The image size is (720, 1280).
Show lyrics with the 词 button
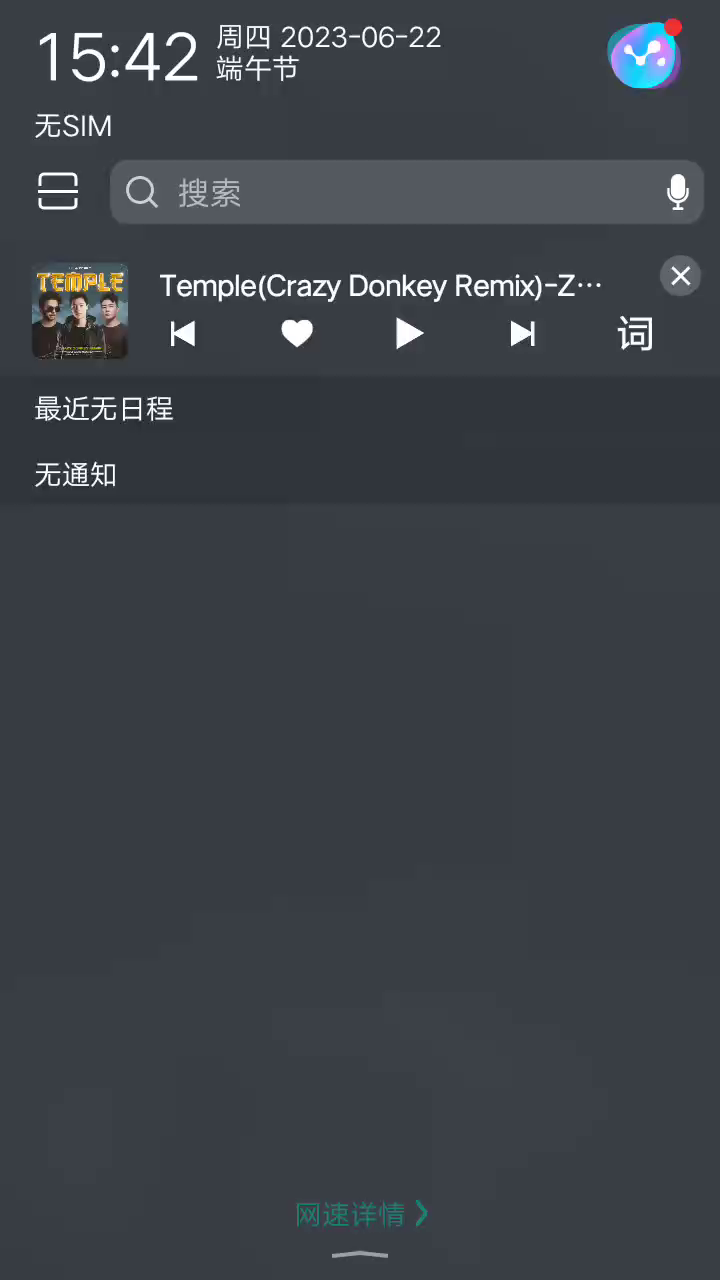coord(635,334)
